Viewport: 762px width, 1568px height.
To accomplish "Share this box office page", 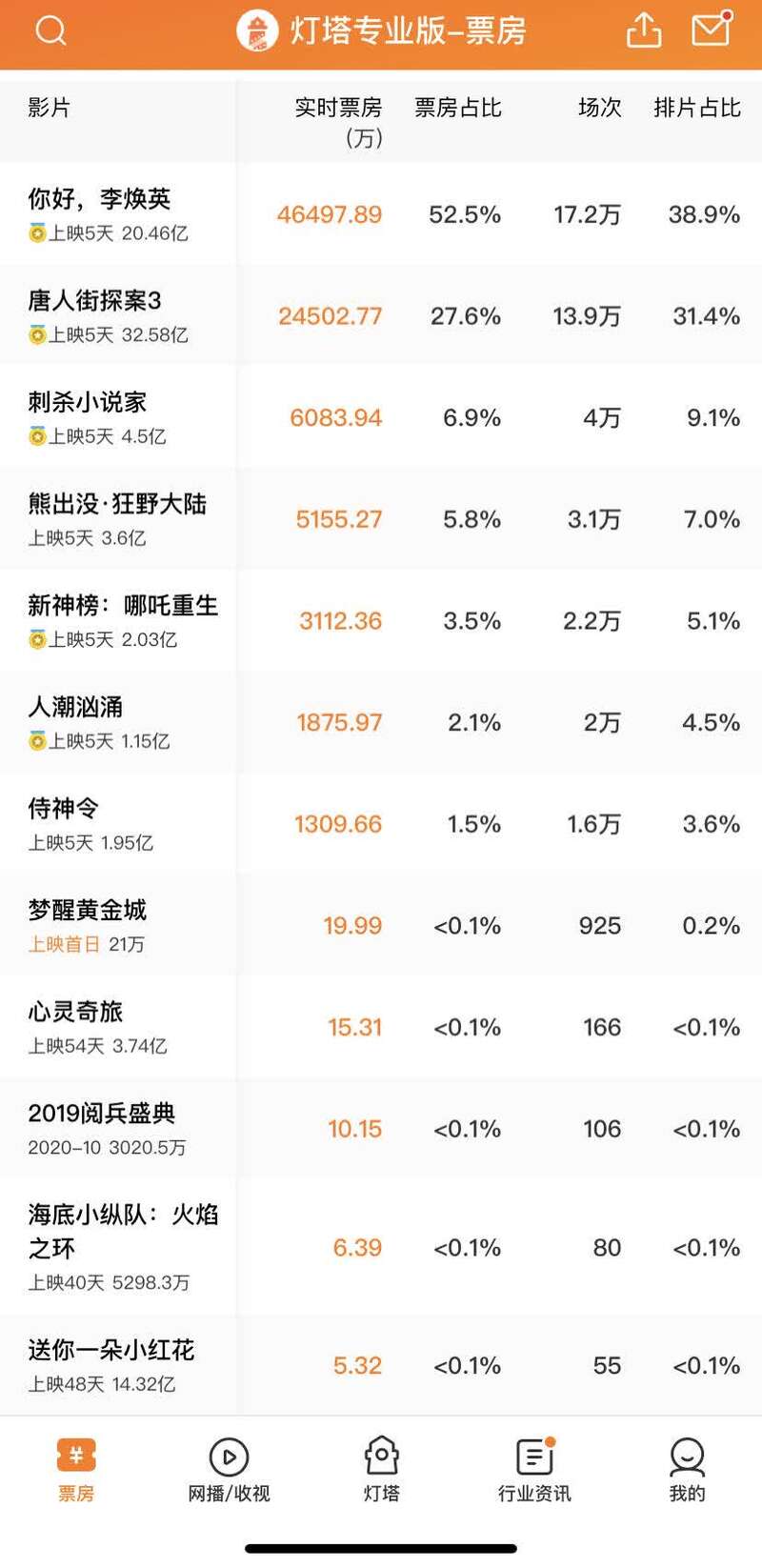I will coord(644,30).
